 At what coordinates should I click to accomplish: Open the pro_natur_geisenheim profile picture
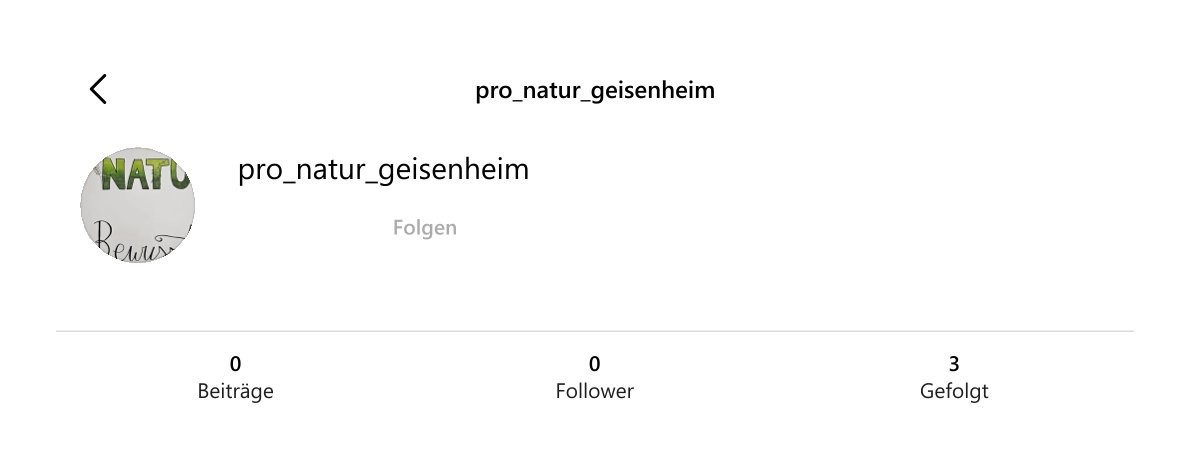coord(137,205)
